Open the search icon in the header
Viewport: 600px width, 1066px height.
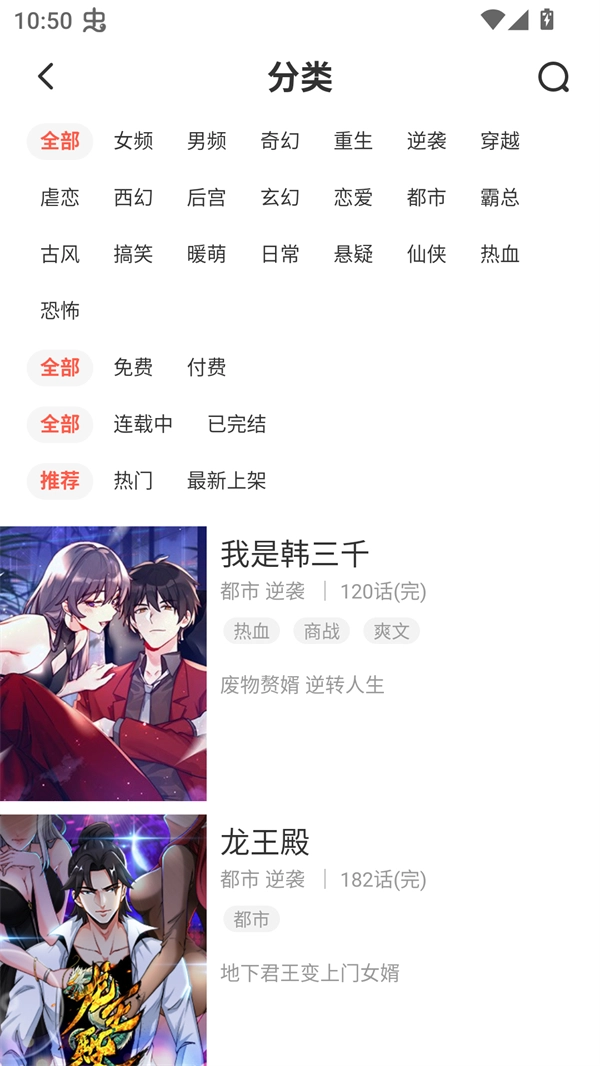[x=553, y=77]
